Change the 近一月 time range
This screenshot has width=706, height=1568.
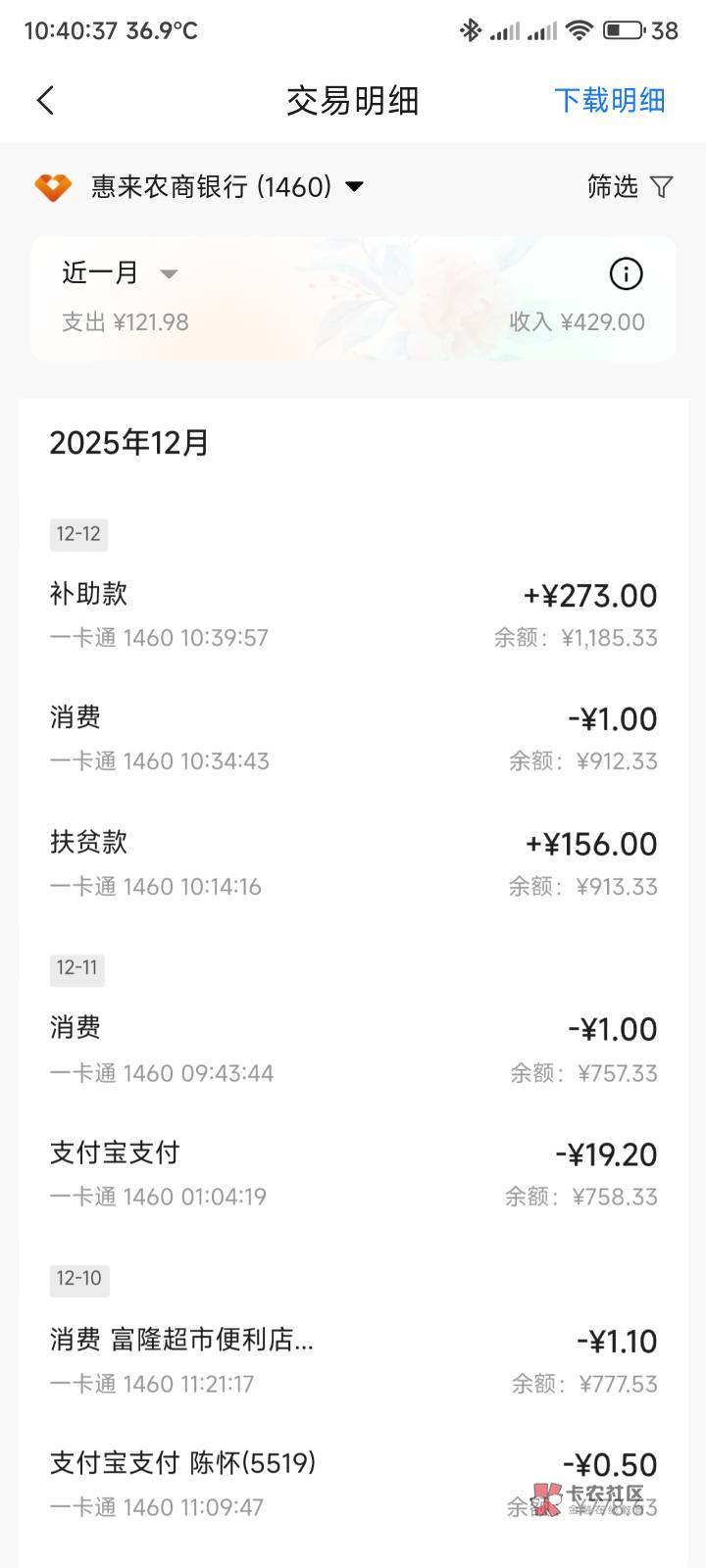click(x=120, y=273)
